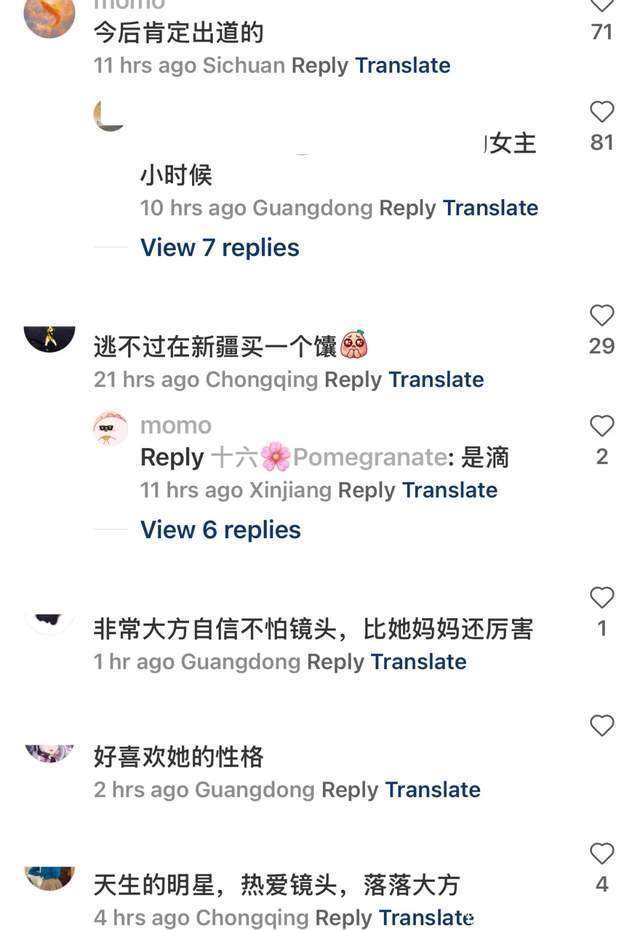Like the comment 逃不过在新疆买一个馕
The width and height of the screenshot is (640, 930).
click(601, 316)
